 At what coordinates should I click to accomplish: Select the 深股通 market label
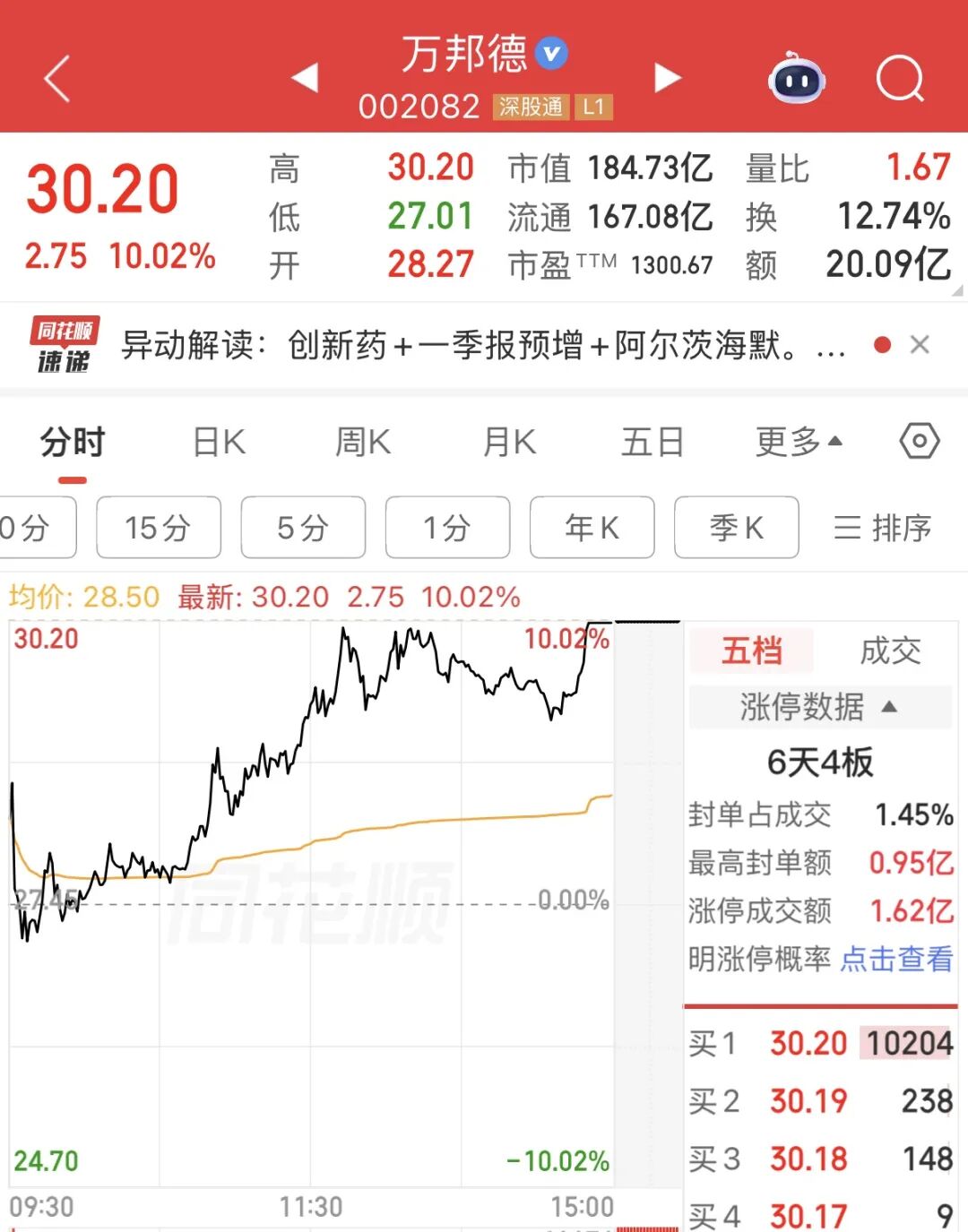click(x=530, y=107)
